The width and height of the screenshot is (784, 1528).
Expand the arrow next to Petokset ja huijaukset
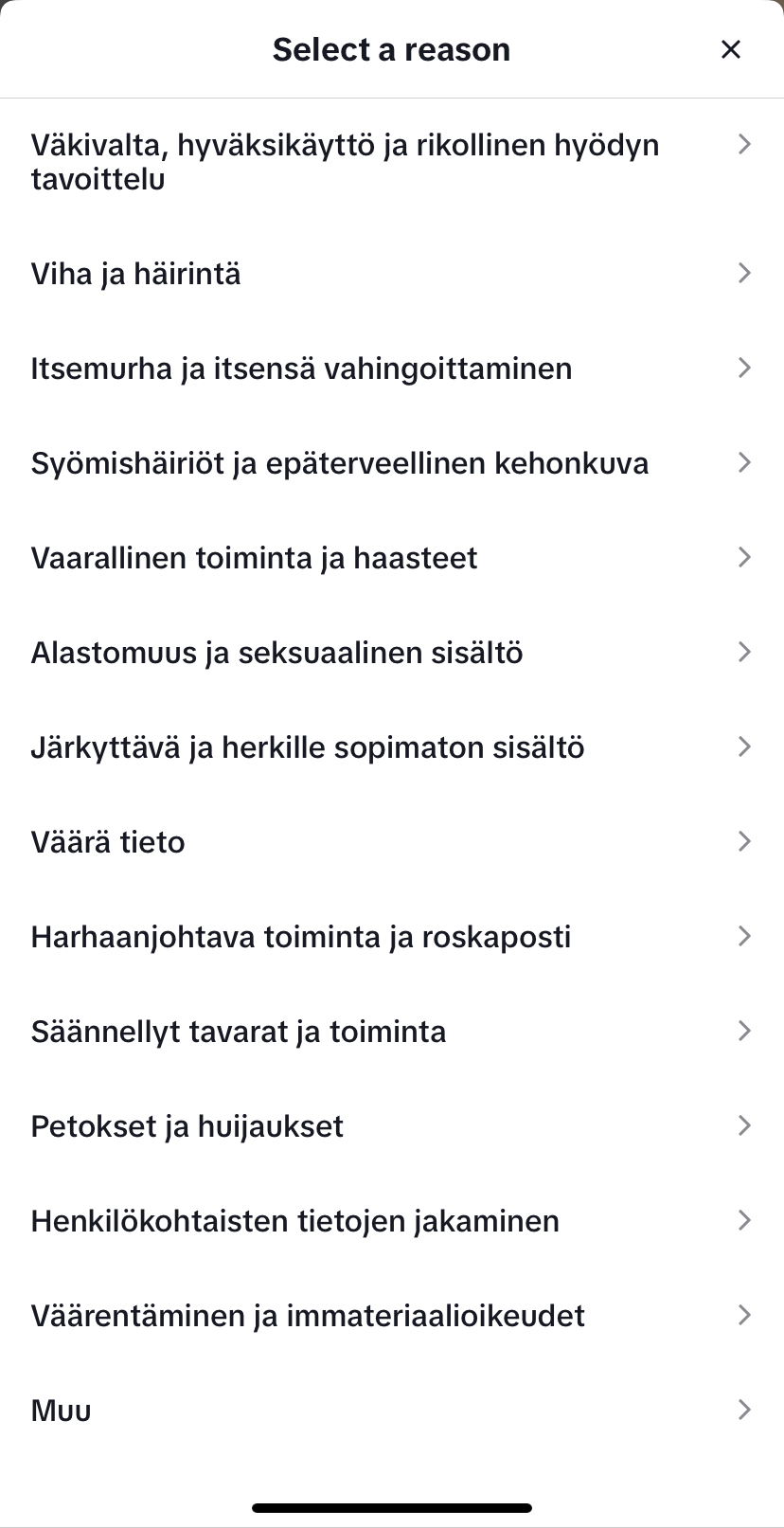pyautogui.click(x=744, y=1125)
